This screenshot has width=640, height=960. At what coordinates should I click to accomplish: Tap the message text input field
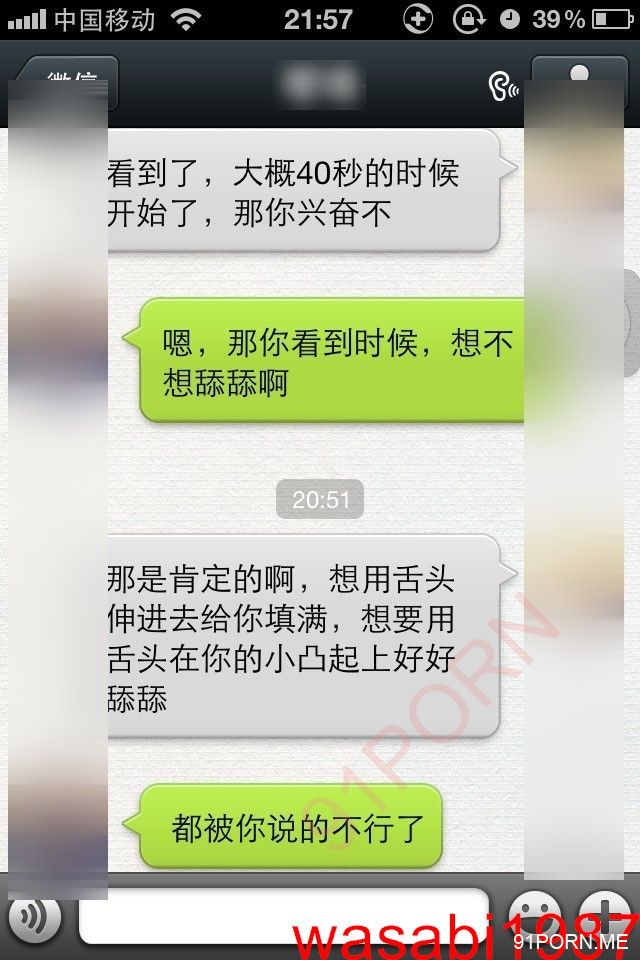click(283, 915)
